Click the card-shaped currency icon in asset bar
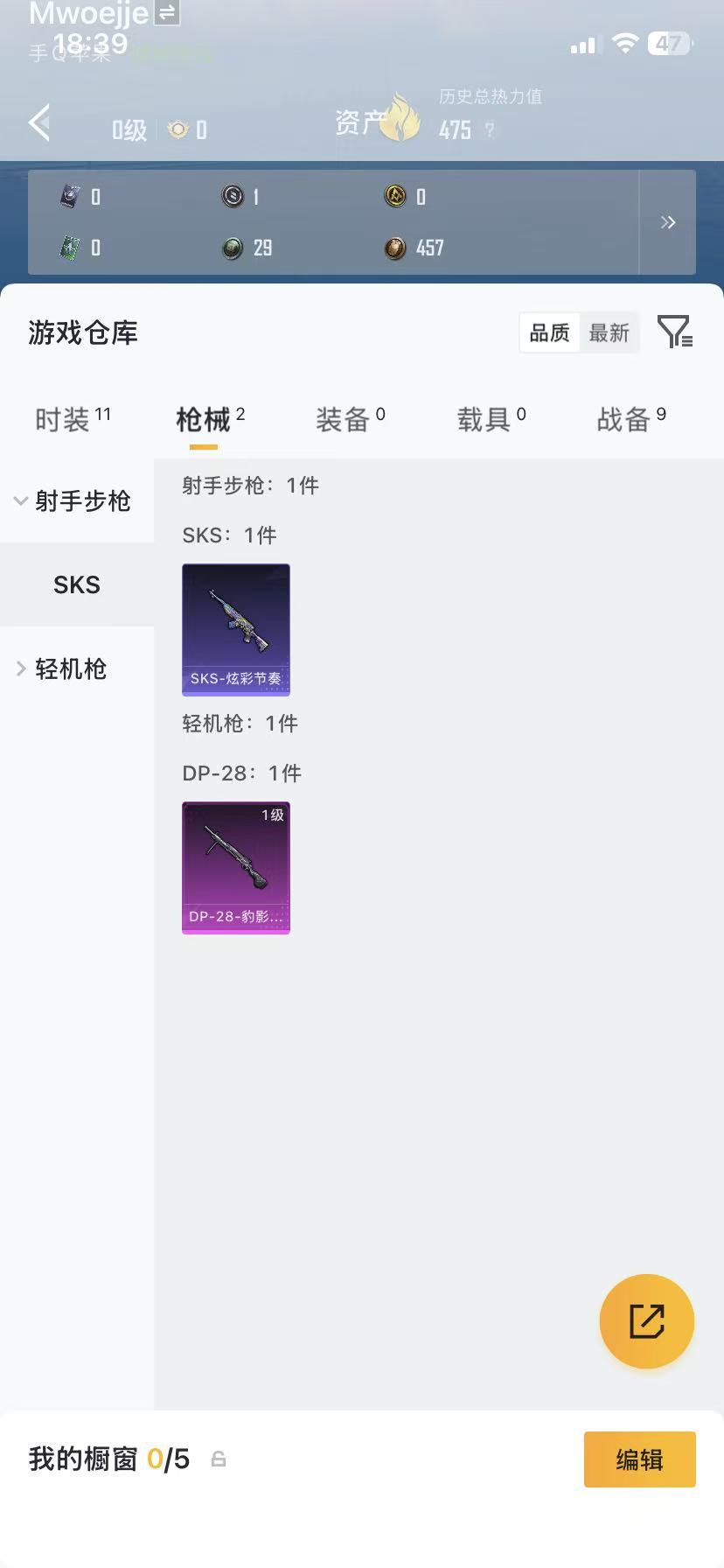 [x=70, y=197]
